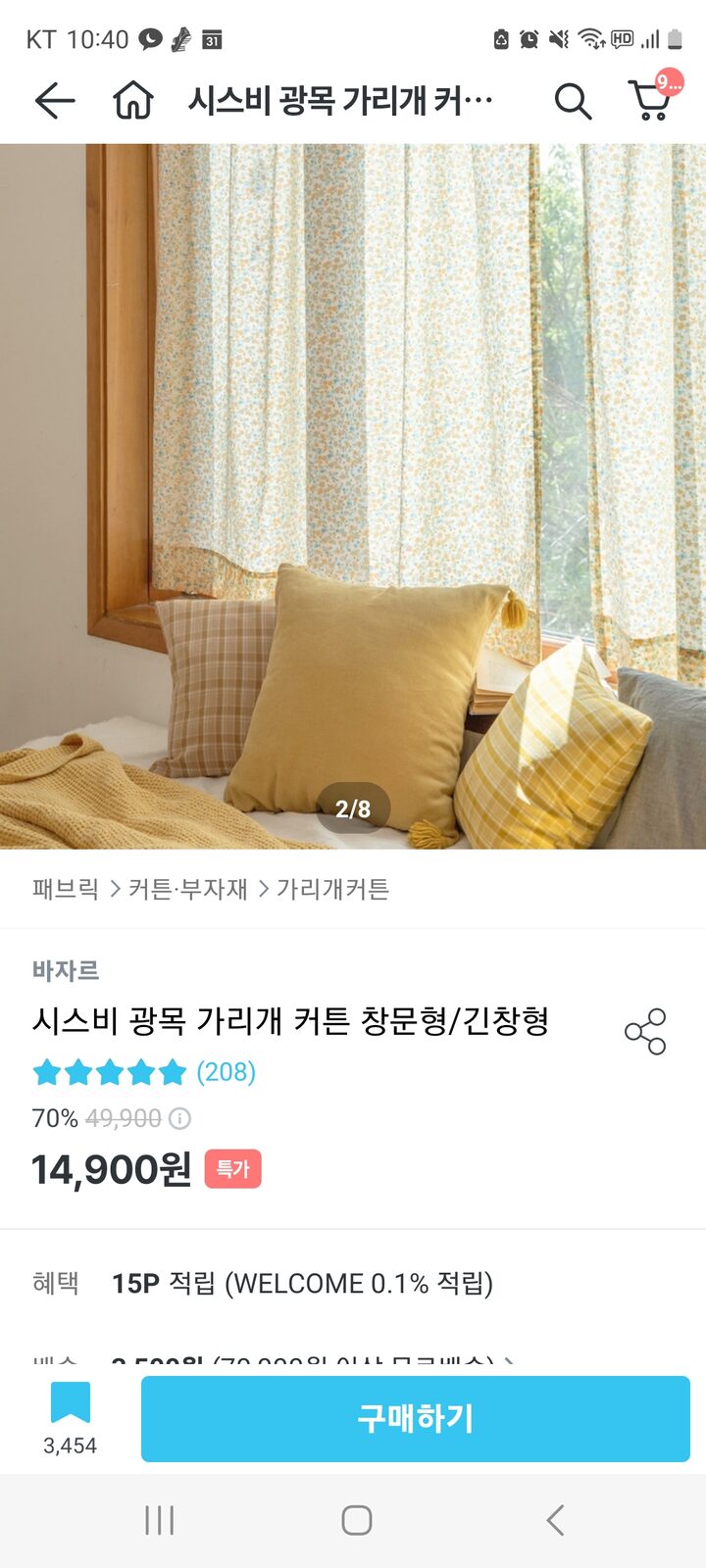Visit the 바자르 brand page
Image resolution: width=706 pixels, height=1568 pixels.
coord(66,970)
